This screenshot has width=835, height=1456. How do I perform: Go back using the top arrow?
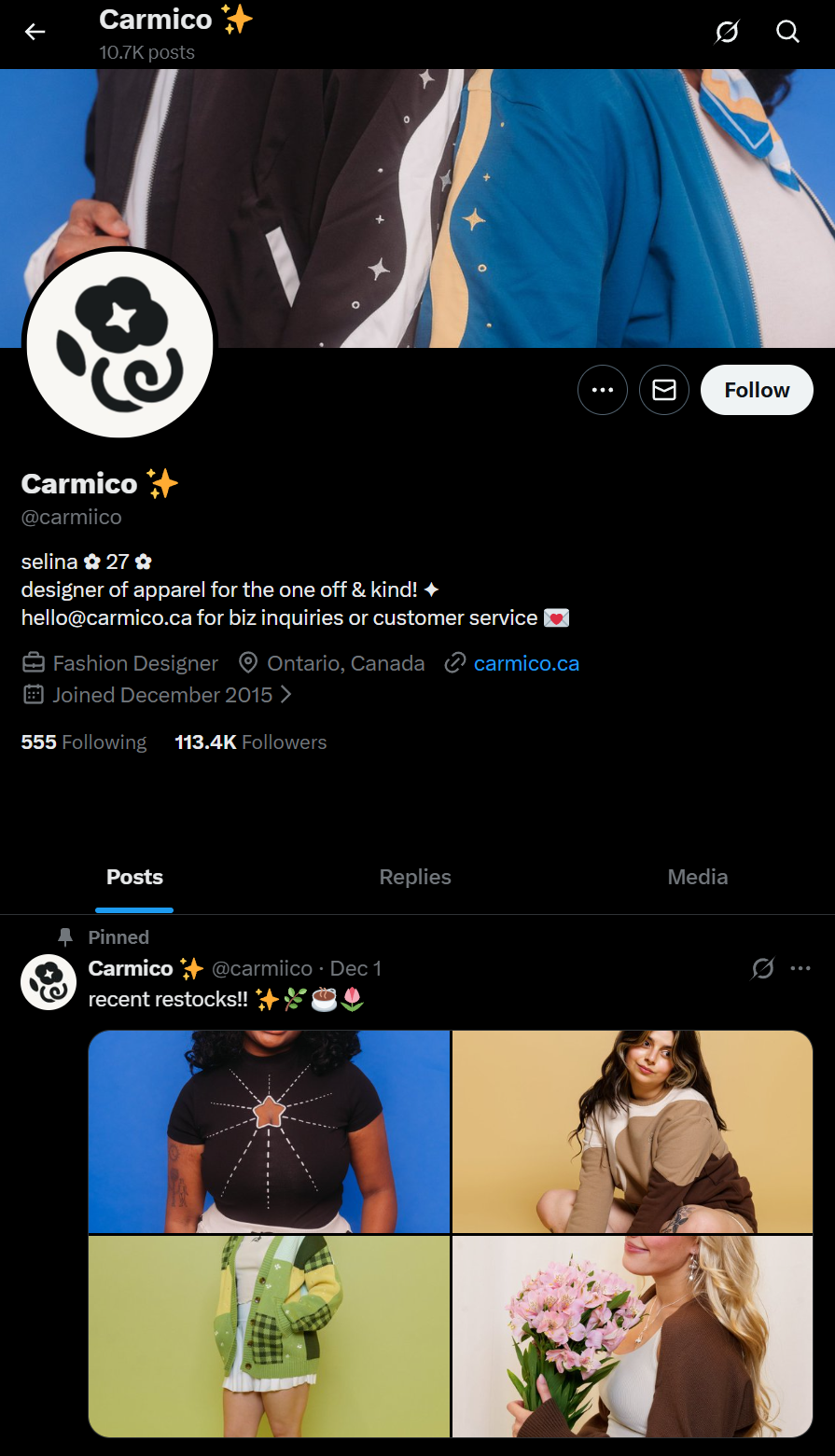(x=35, y=33)
